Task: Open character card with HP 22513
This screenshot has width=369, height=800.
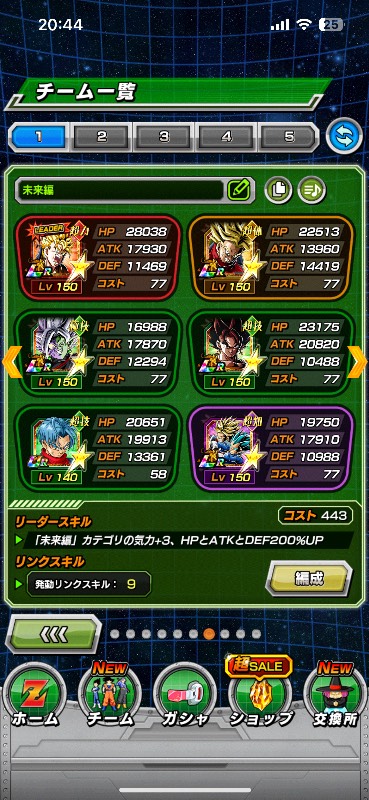Action: tap(271, 258)
